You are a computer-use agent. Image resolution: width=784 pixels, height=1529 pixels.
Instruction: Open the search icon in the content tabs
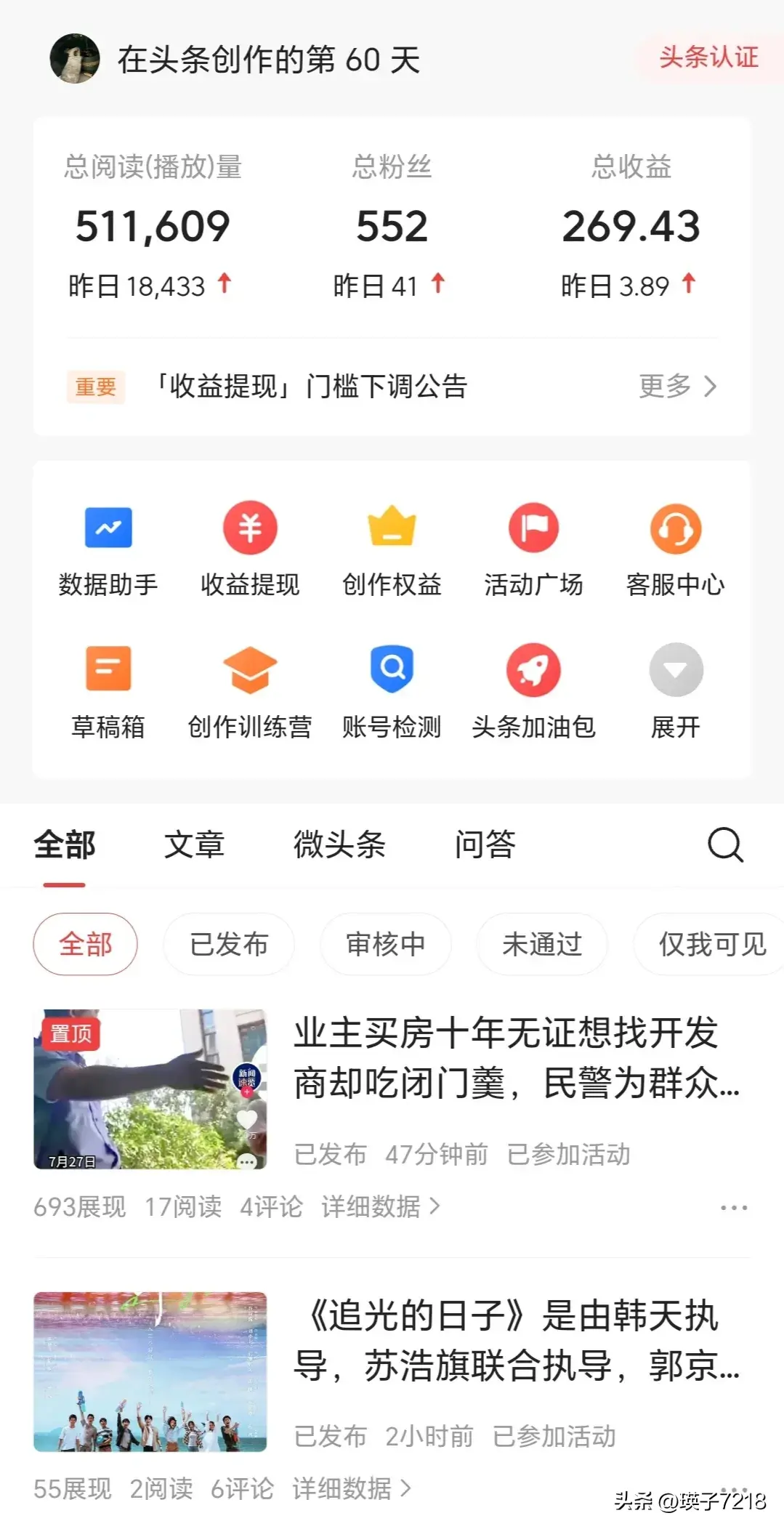725,844
